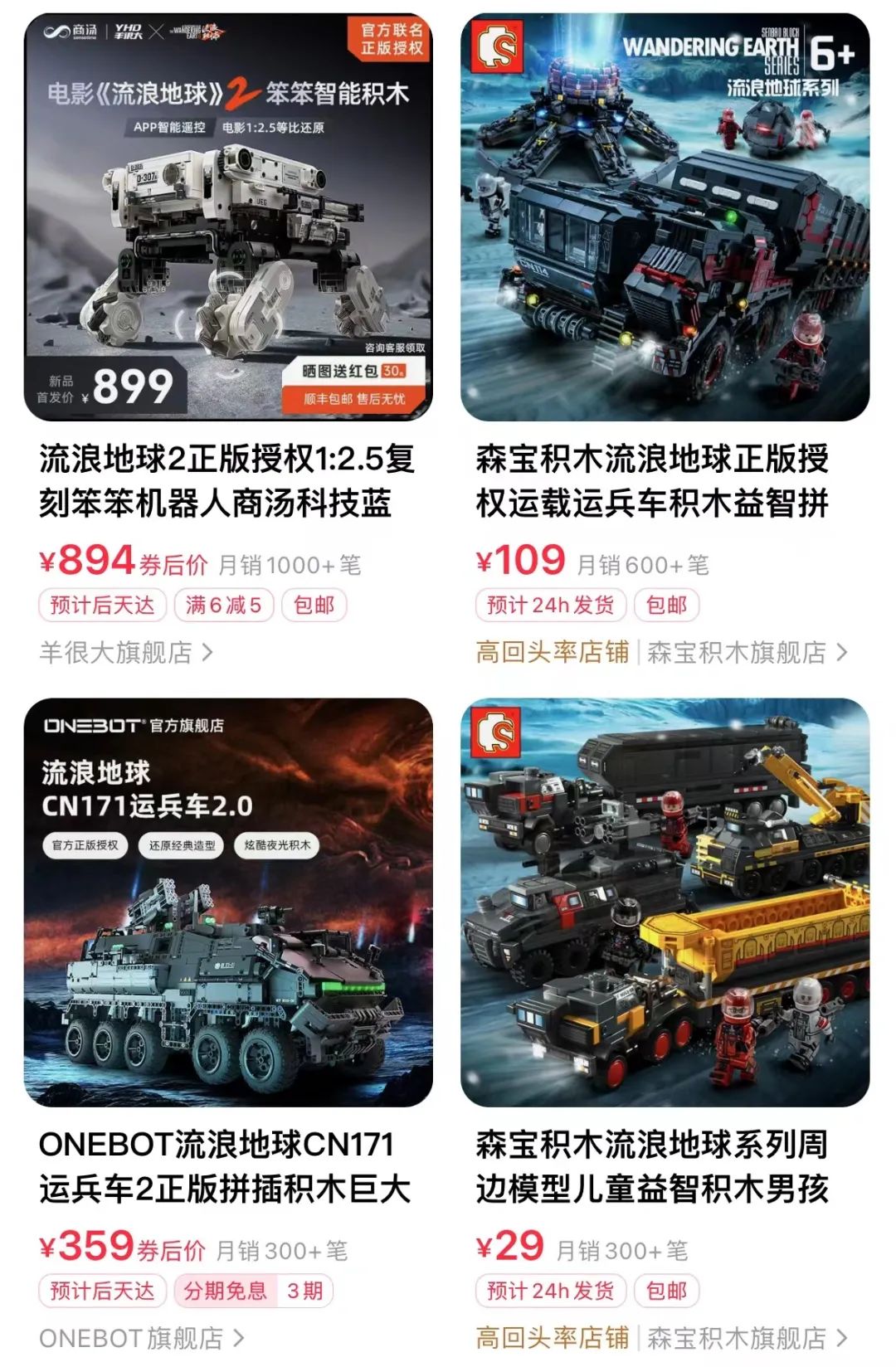Open the 森宝积木 运载运兵车 product card

coord(665,217)
